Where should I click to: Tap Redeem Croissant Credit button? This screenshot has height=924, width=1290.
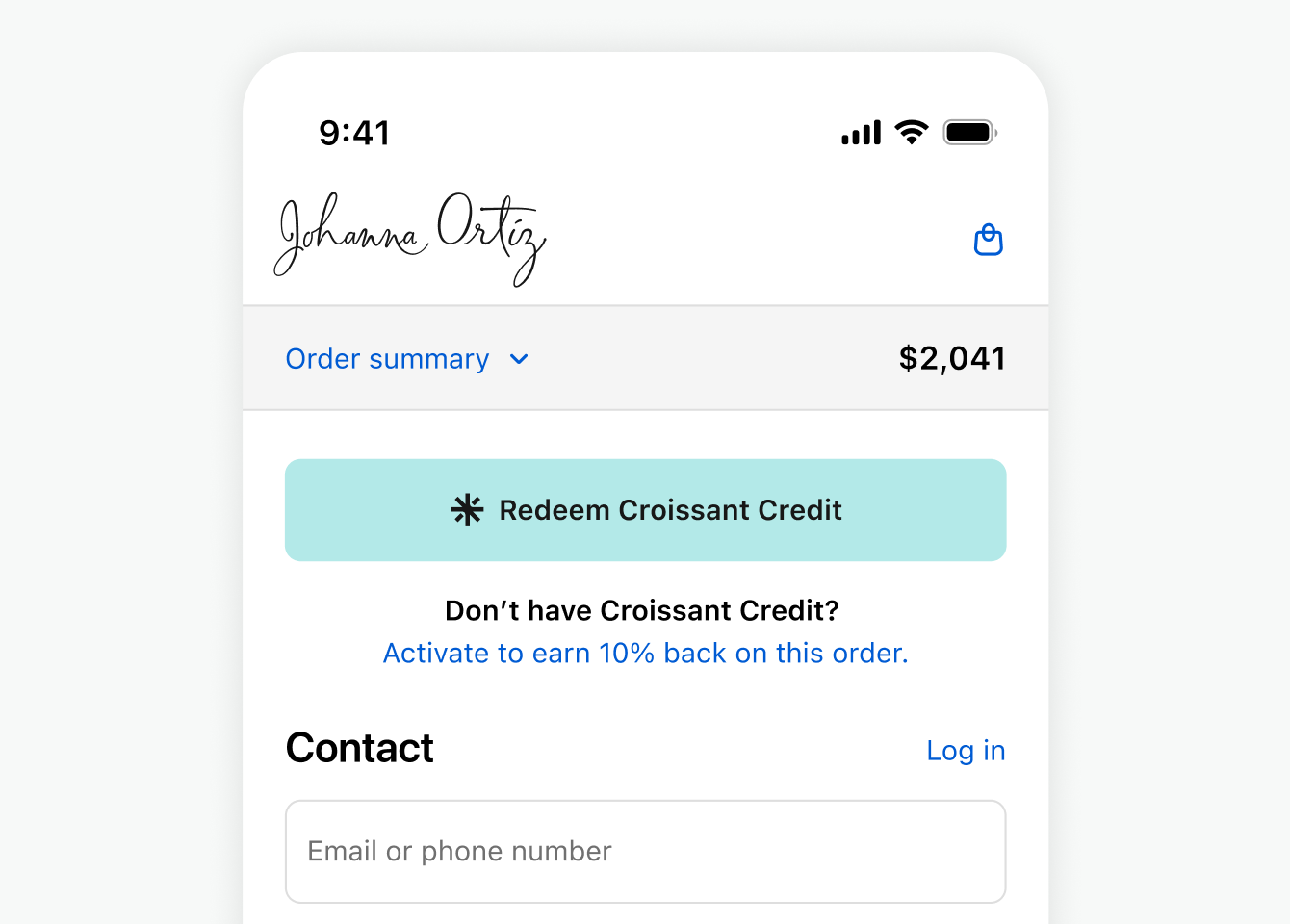pos(645,510)
